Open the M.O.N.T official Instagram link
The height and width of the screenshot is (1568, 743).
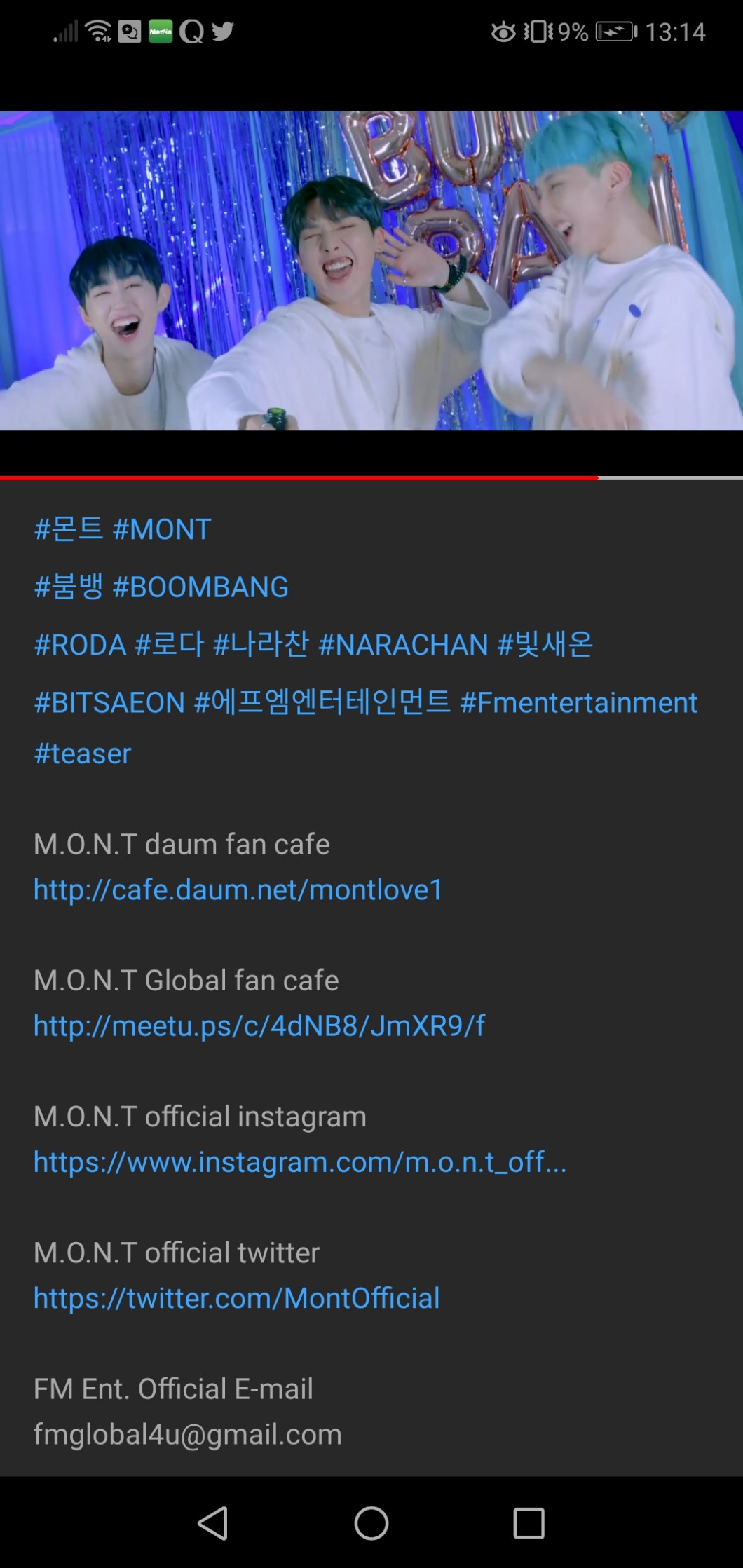point(299,1161)
